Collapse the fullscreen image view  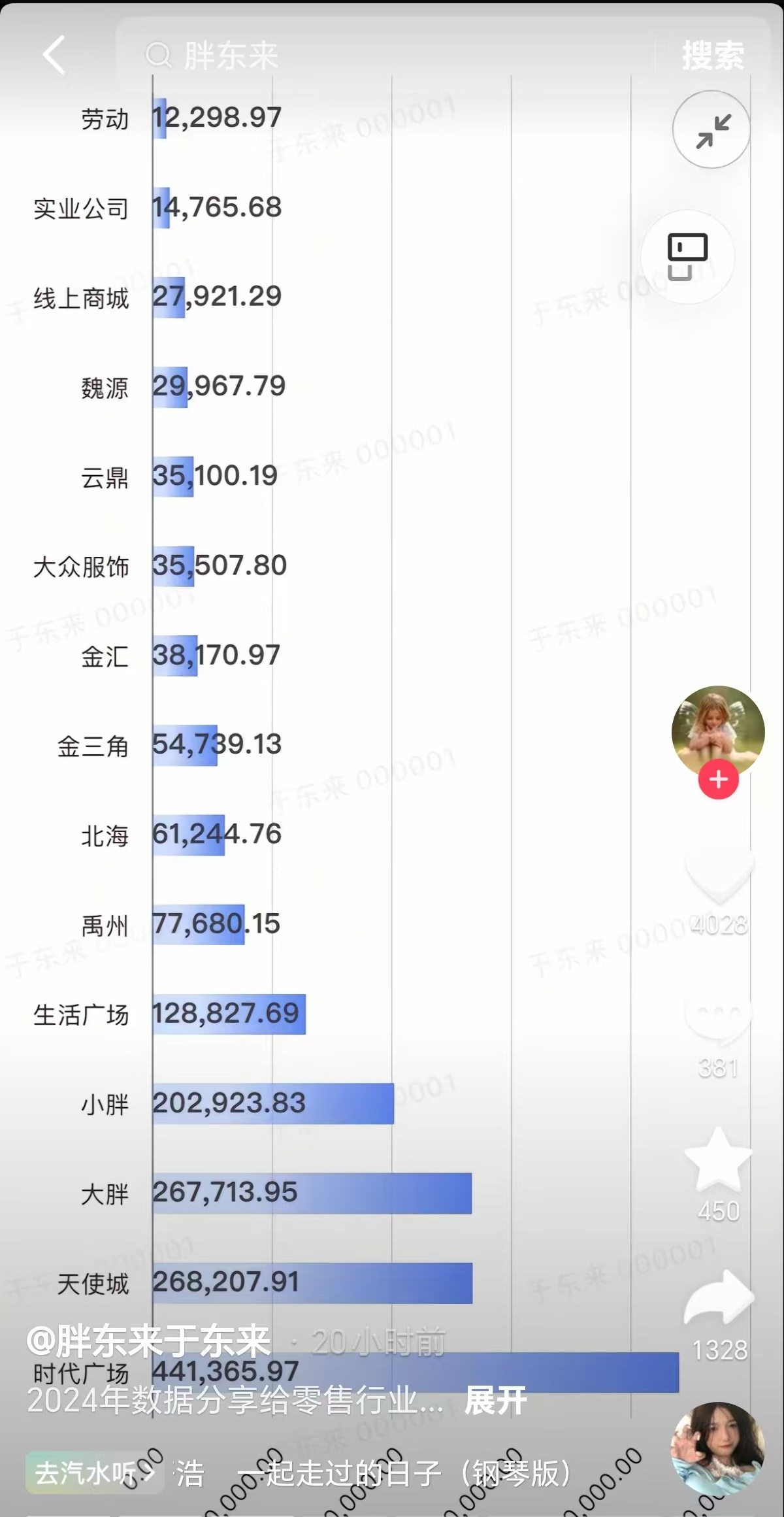[712, 130]
